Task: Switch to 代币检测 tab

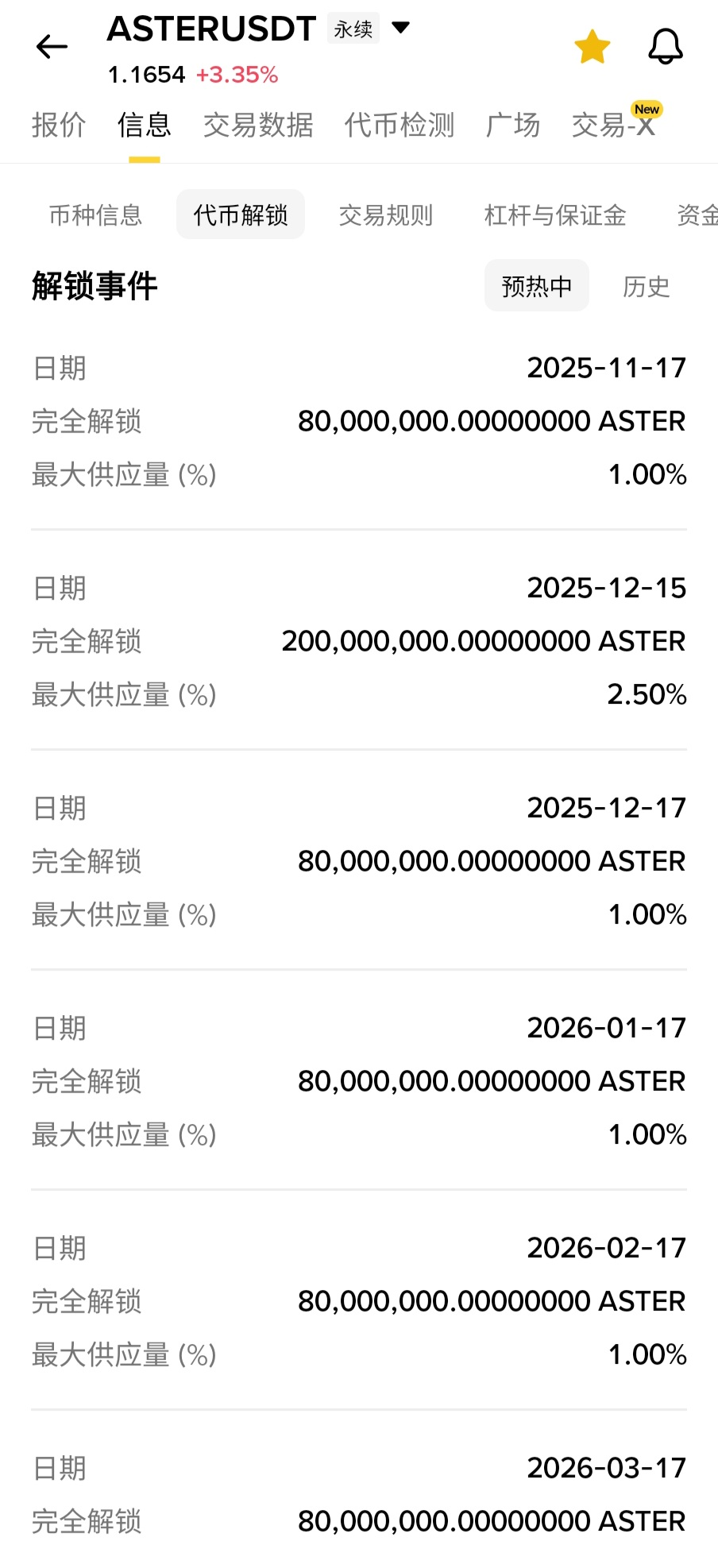Action: [400, 126]
